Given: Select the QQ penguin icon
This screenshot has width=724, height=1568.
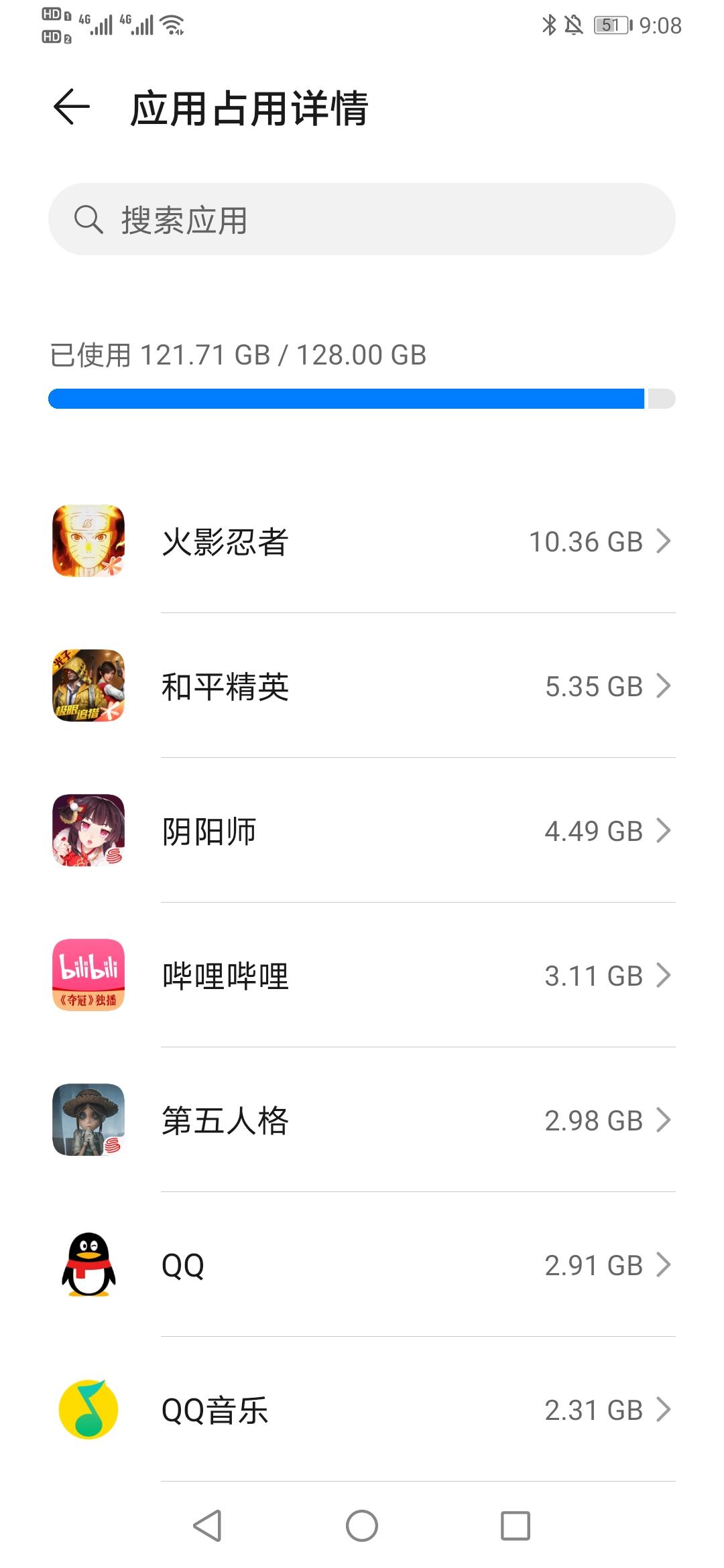Looking at the screenshot, I should [x=88, y=1265].
